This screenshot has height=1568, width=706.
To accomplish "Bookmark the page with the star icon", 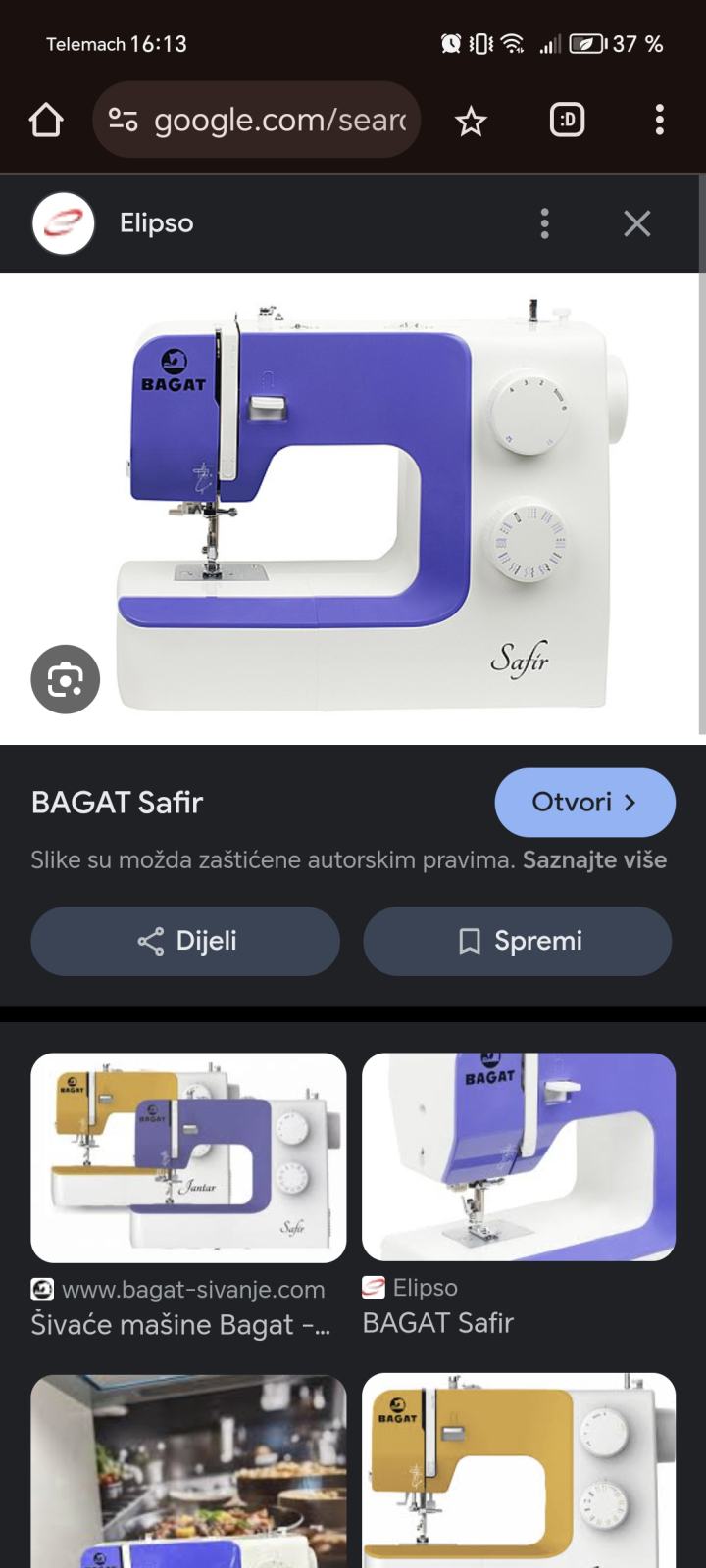I will coord(470,120).
